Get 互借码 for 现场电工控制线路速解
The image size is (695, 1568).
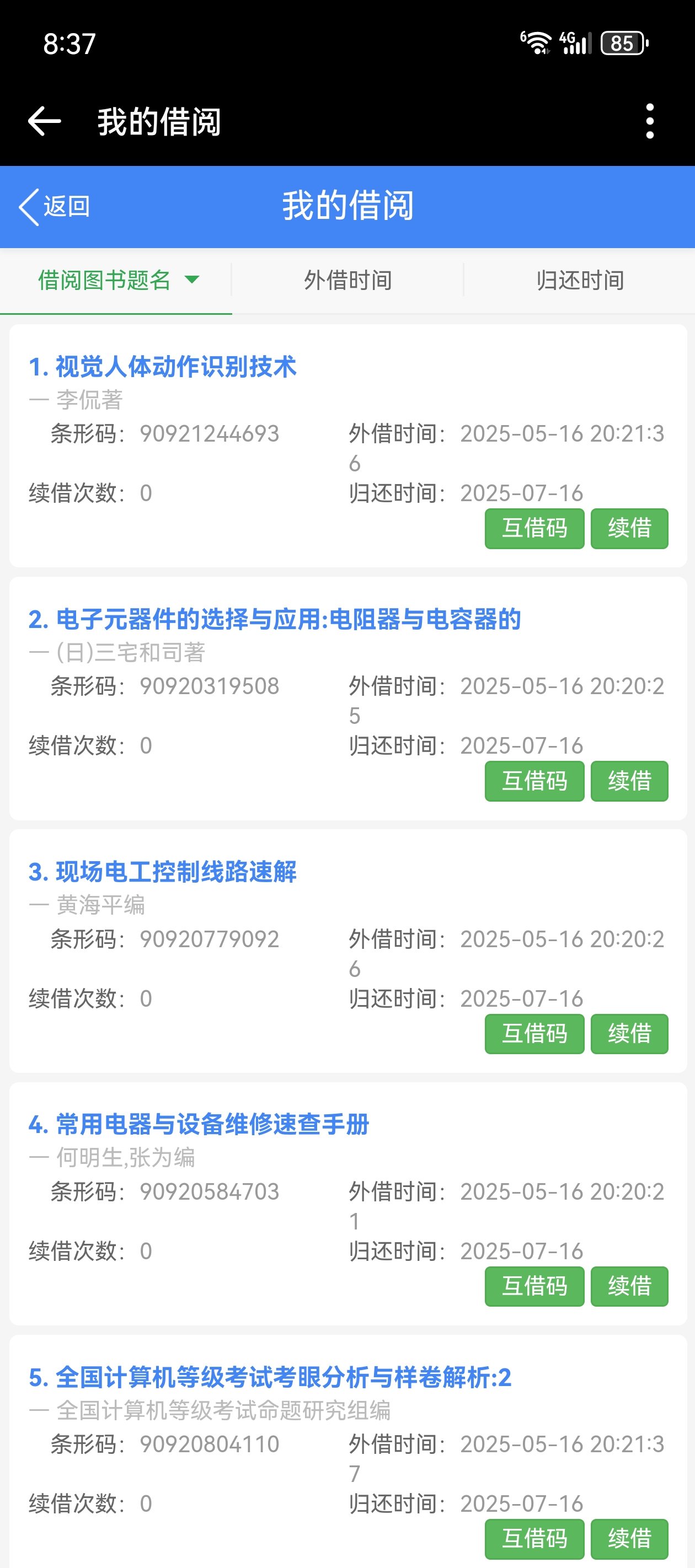tap(534, 1034)
